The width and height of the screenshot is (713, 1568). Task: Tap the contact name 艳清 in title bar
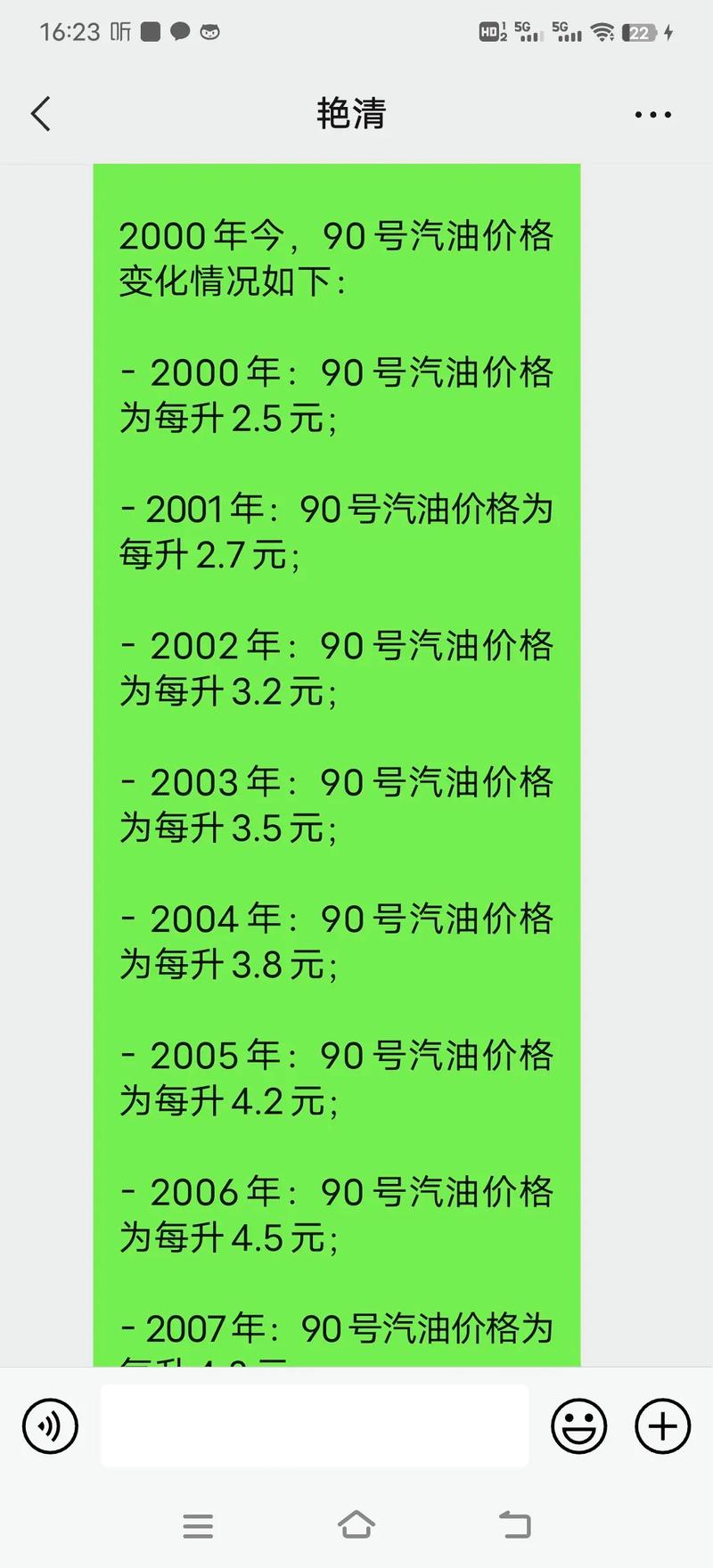pos(349,114)
